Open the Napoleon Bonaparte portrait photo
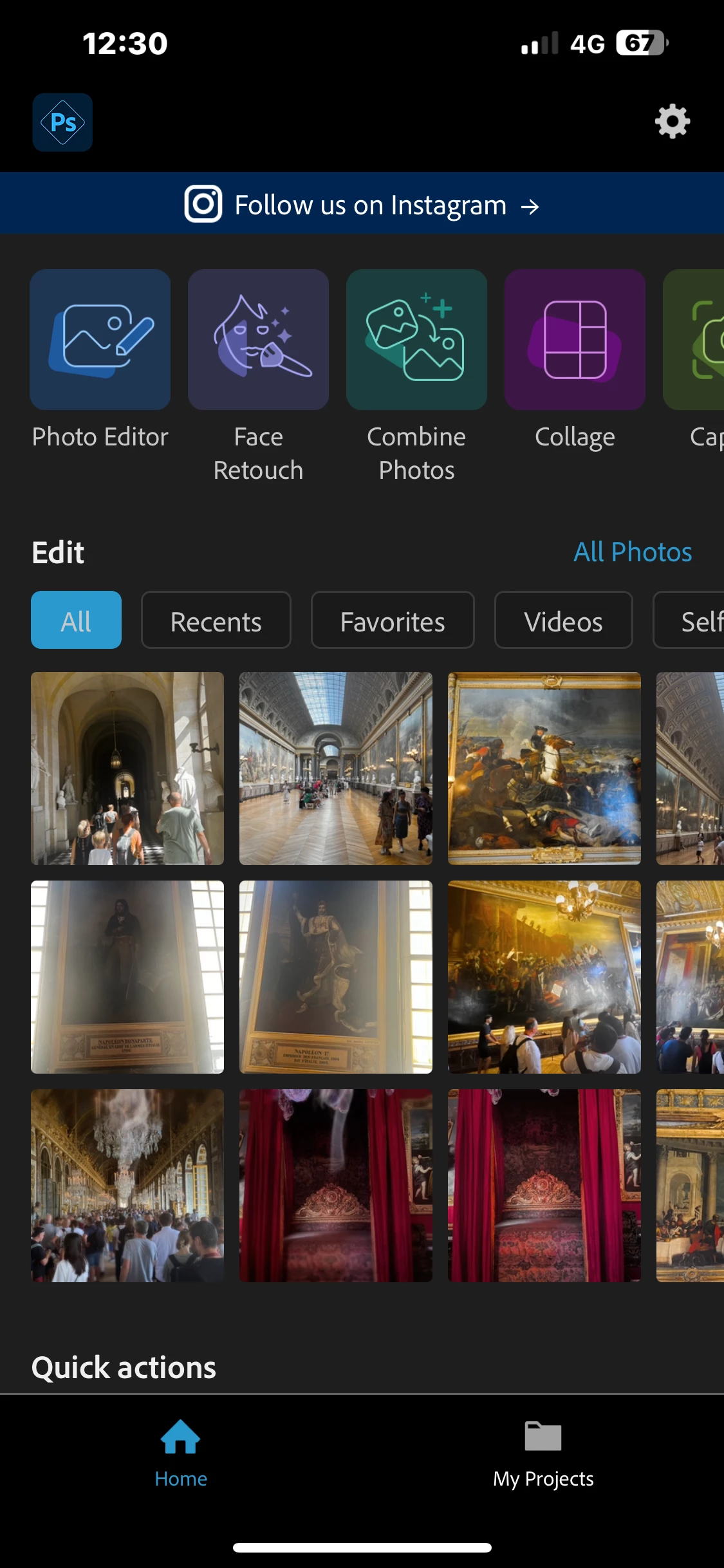Image resolution: width=724 pixels, height=1568 pixels. (127, 976)
